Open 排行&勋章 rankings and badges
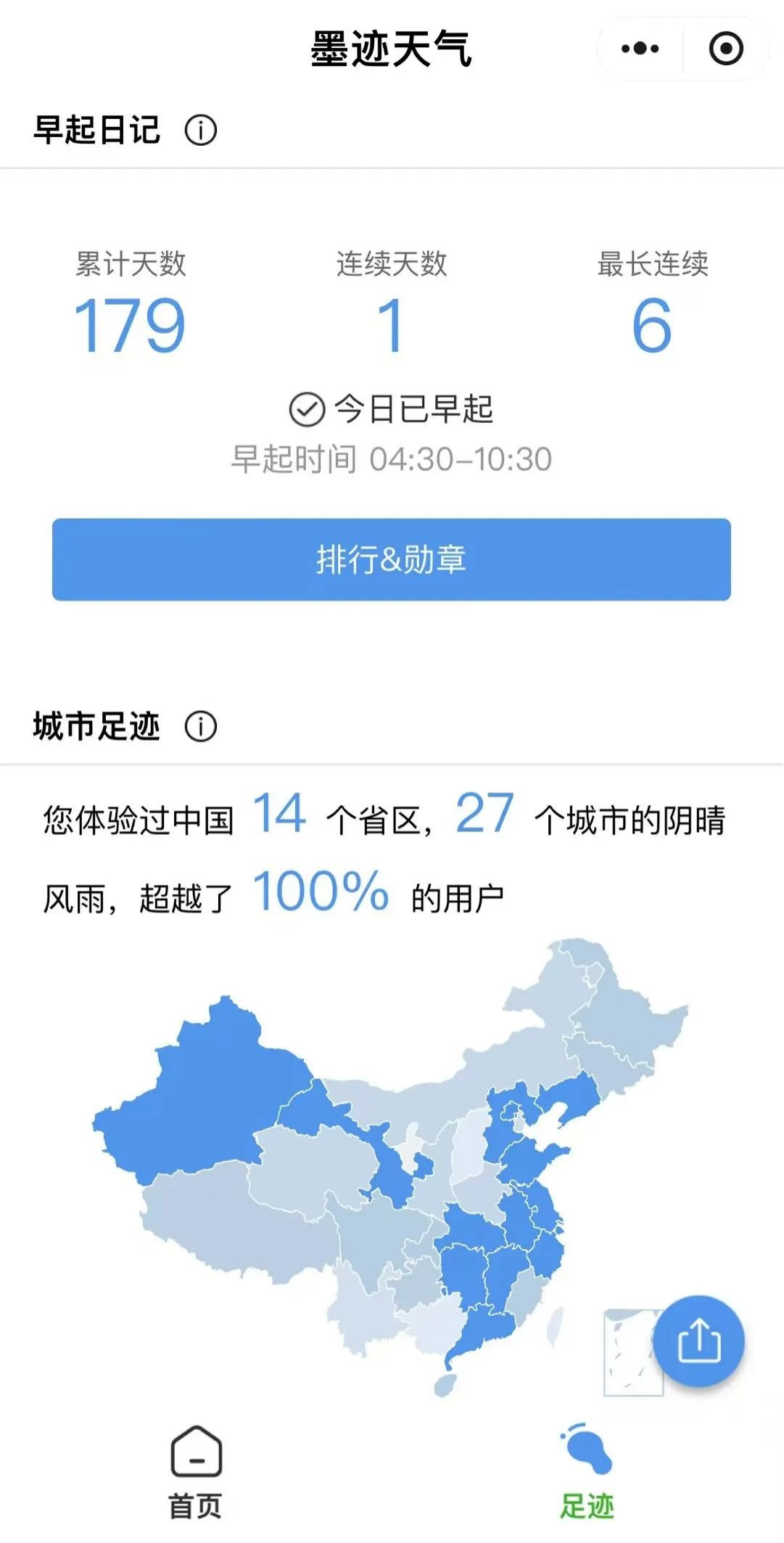Image resolution: width=784 pixels, height=1543 pixels. point(392,559)
